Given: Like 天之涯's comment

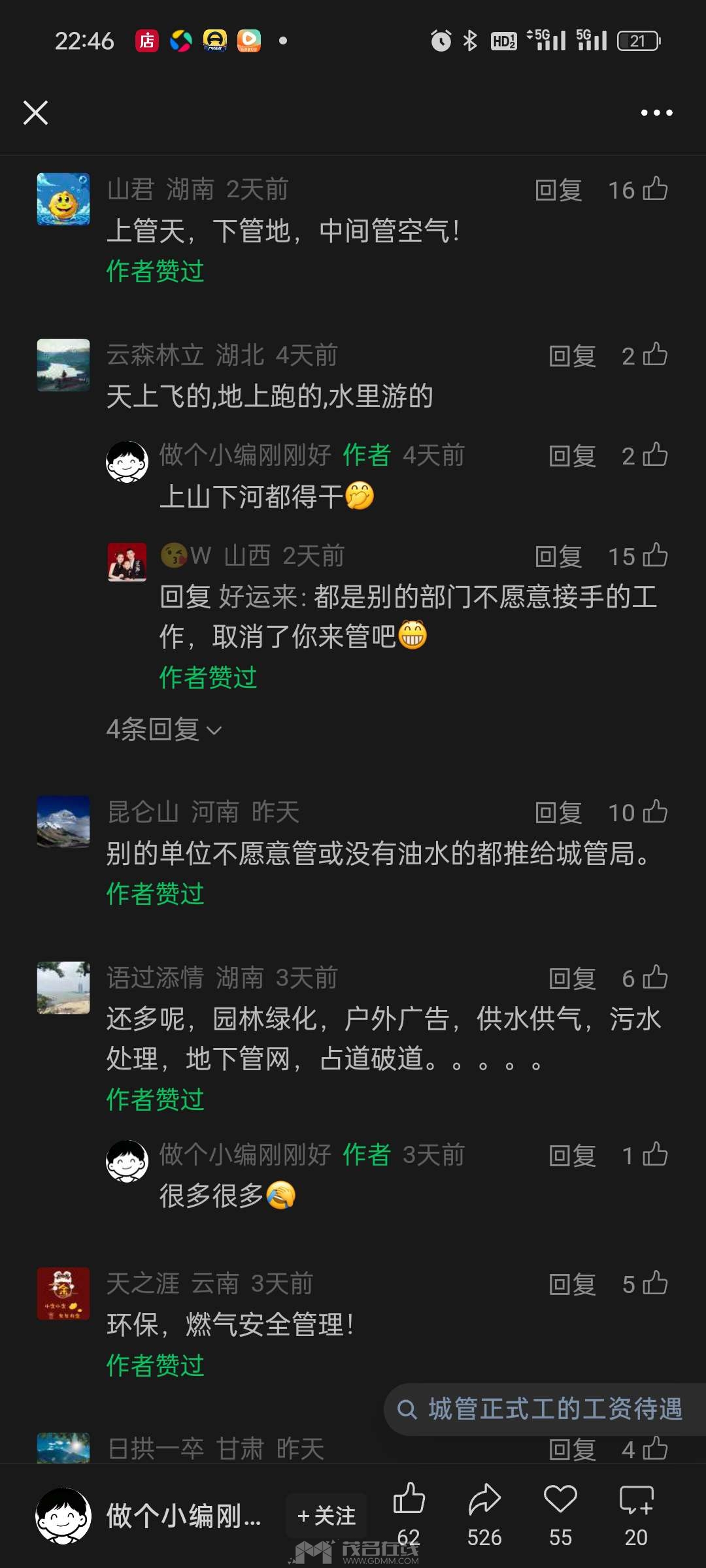Looking at the screenshot, I should tap(655, 1284).
